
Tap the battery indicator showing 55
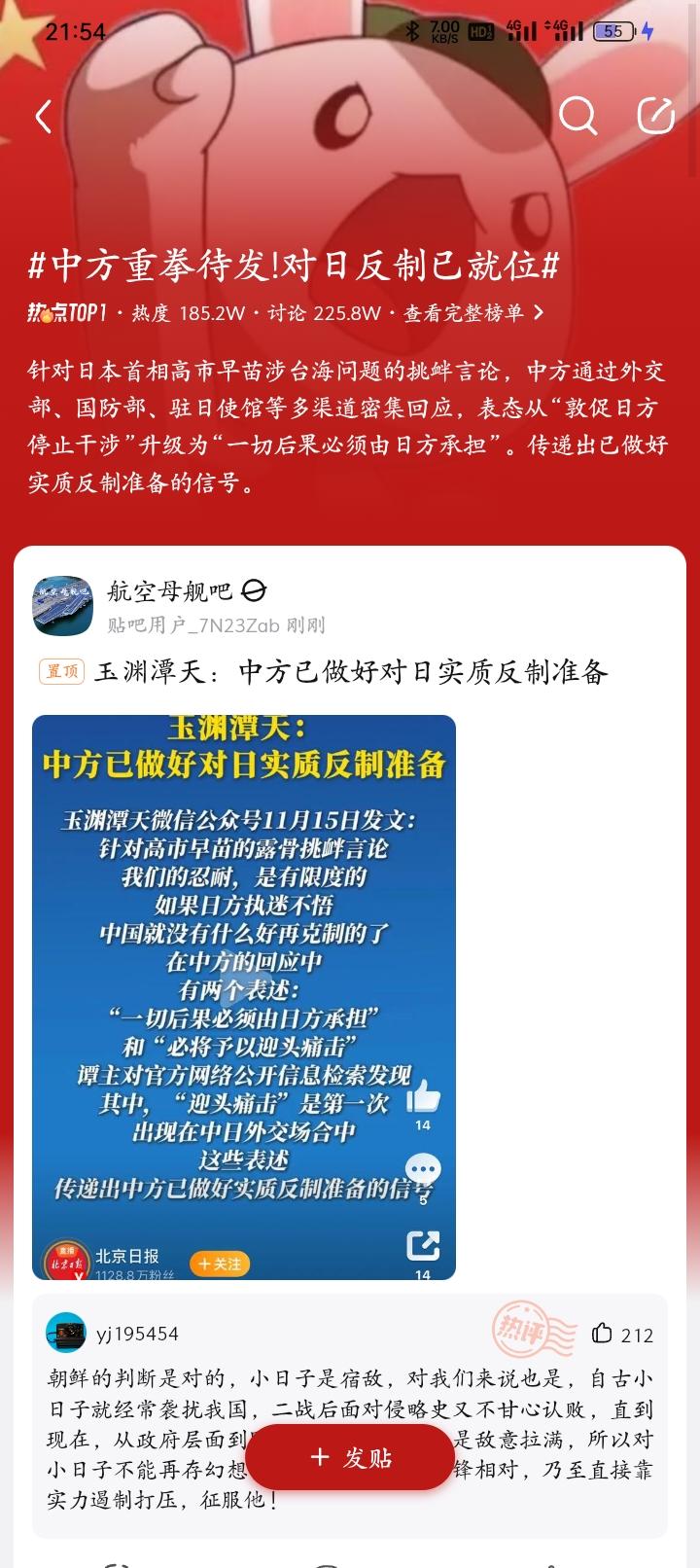(610, 29)
